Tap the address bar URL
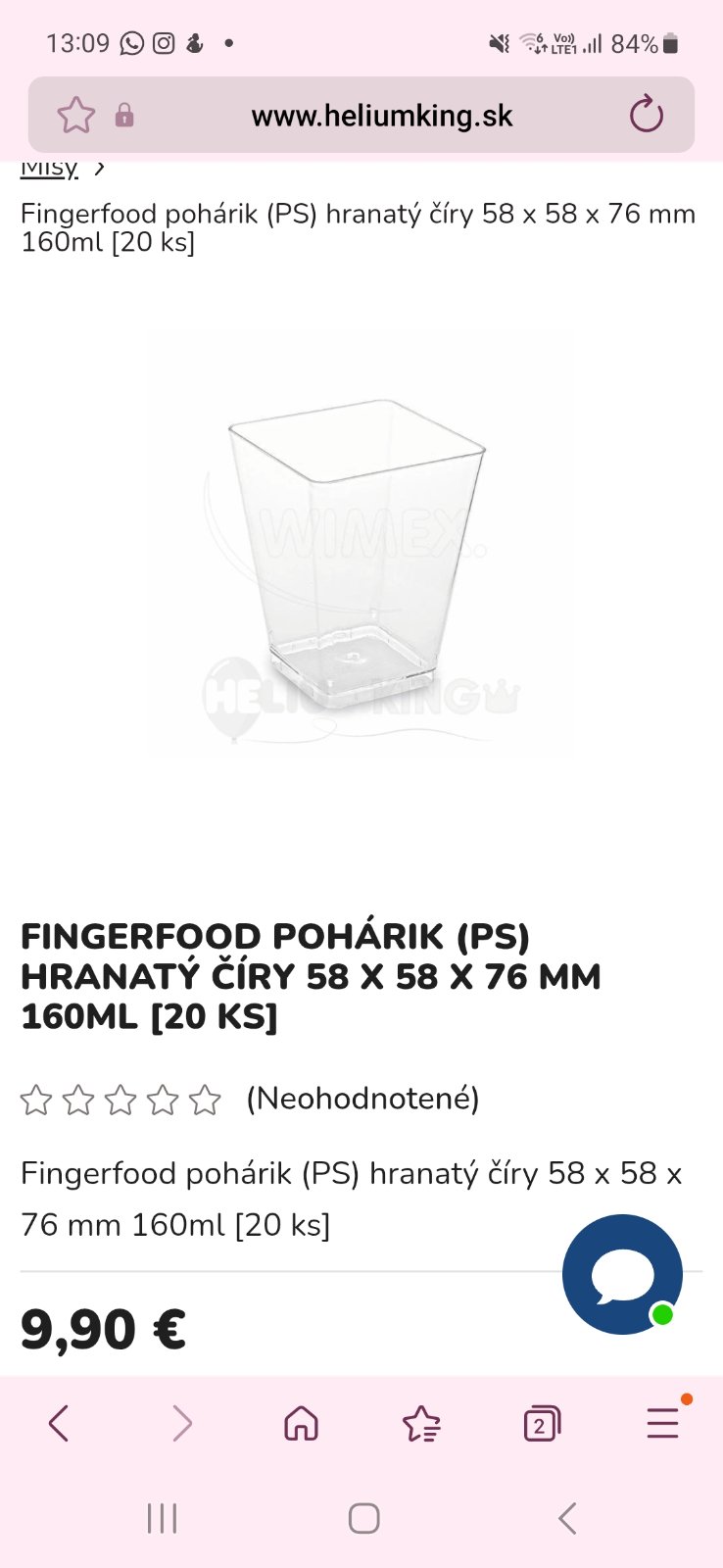723x1568 pixels. click(x=382, y=116)
